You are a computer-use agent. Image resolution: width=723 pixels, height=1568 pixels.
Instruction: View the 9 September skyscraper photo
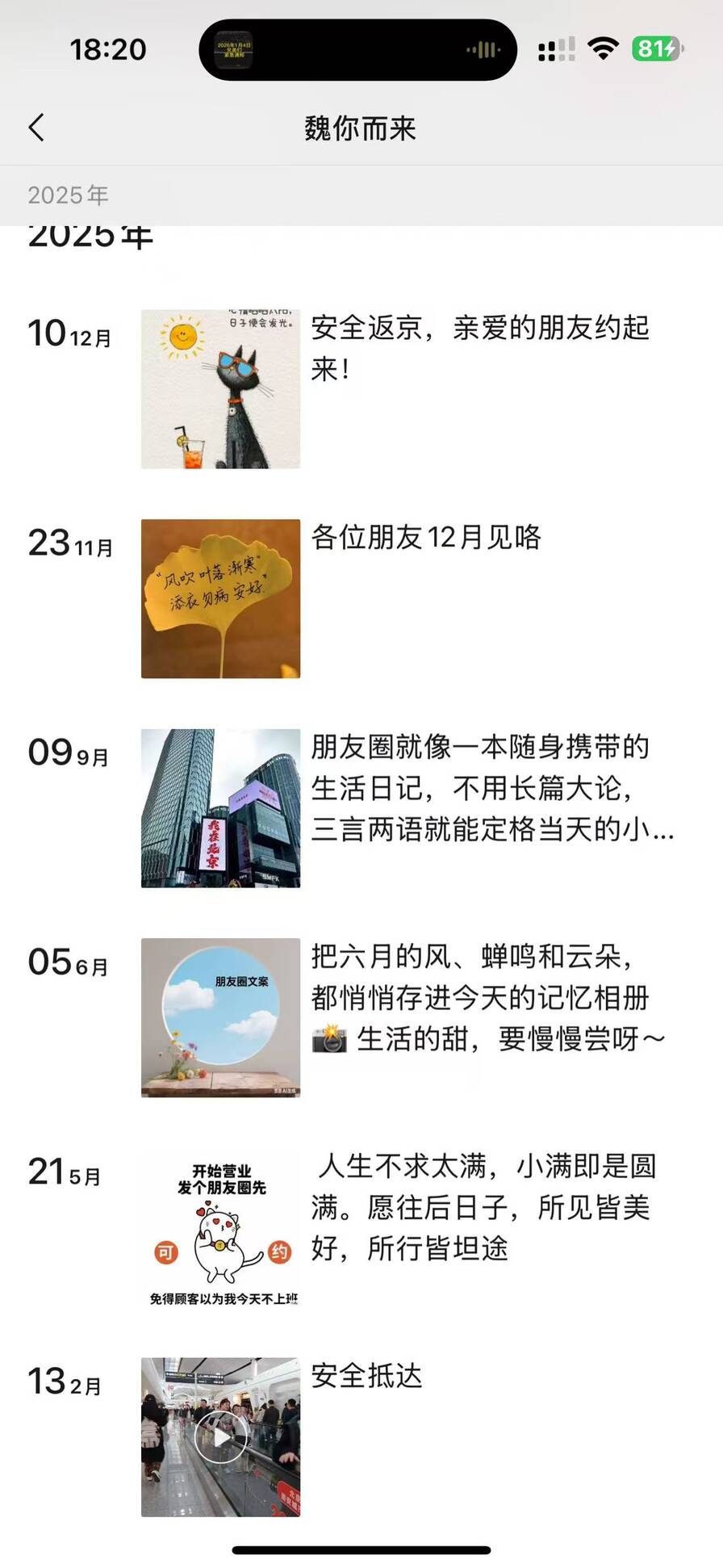coord(220,808)
